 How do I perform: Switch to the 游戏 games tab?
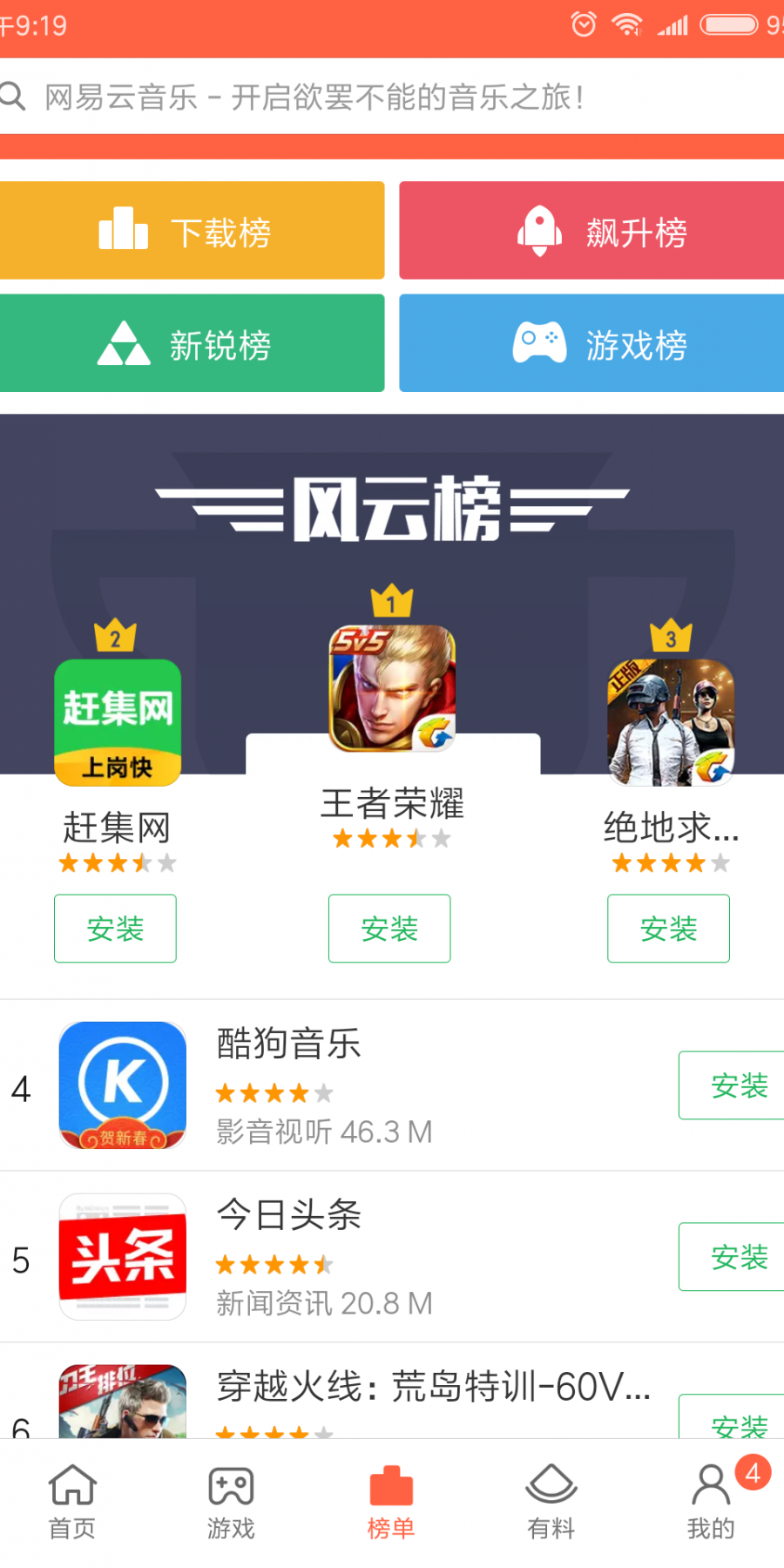point(231,1500)
